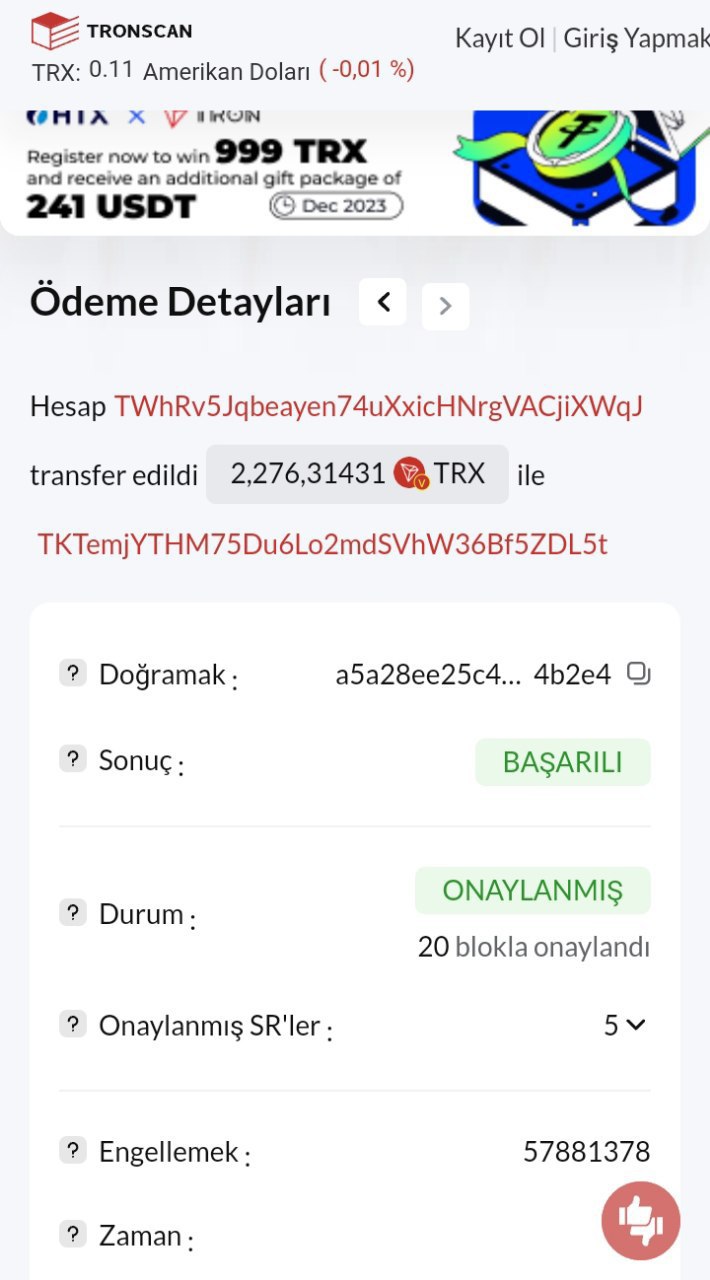Show help for Durum field

tap(72, 912)
